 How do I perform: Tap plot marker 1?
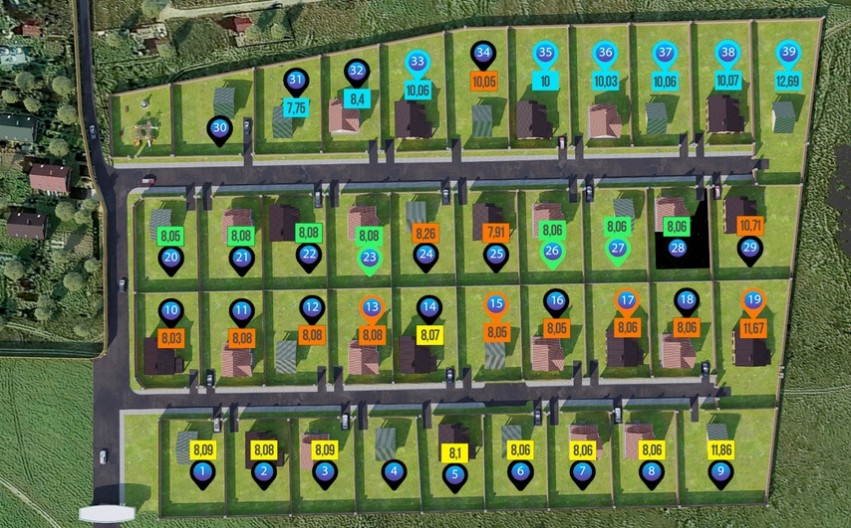pos(204,471)
